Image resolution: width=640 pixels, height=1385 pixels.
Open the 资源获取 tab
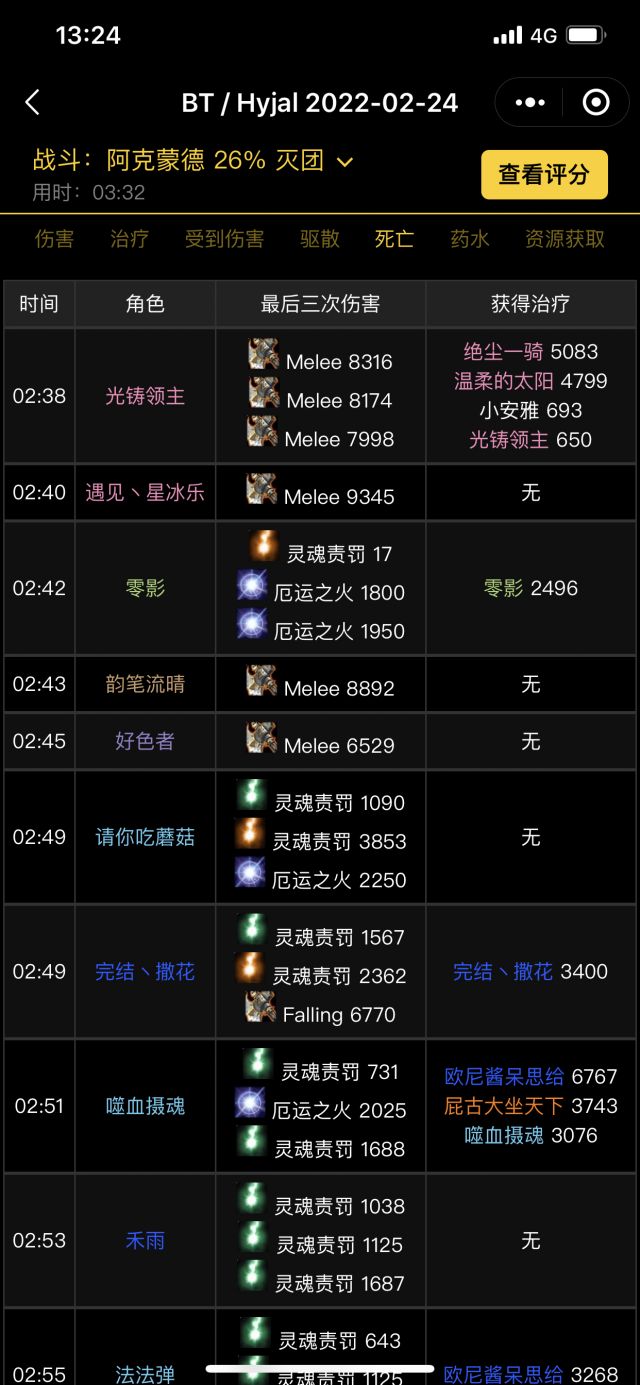[x=564, y=239]
